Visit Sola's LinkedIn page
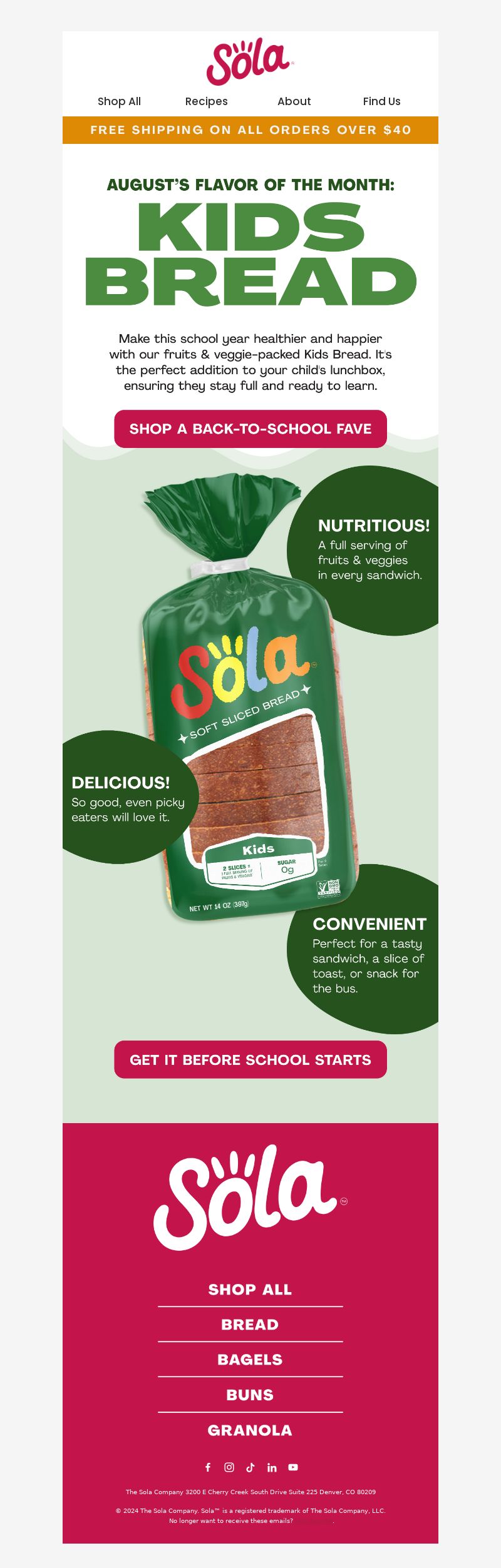Viewport: 501px width, 1568px height. click(x=272, y=1467)
